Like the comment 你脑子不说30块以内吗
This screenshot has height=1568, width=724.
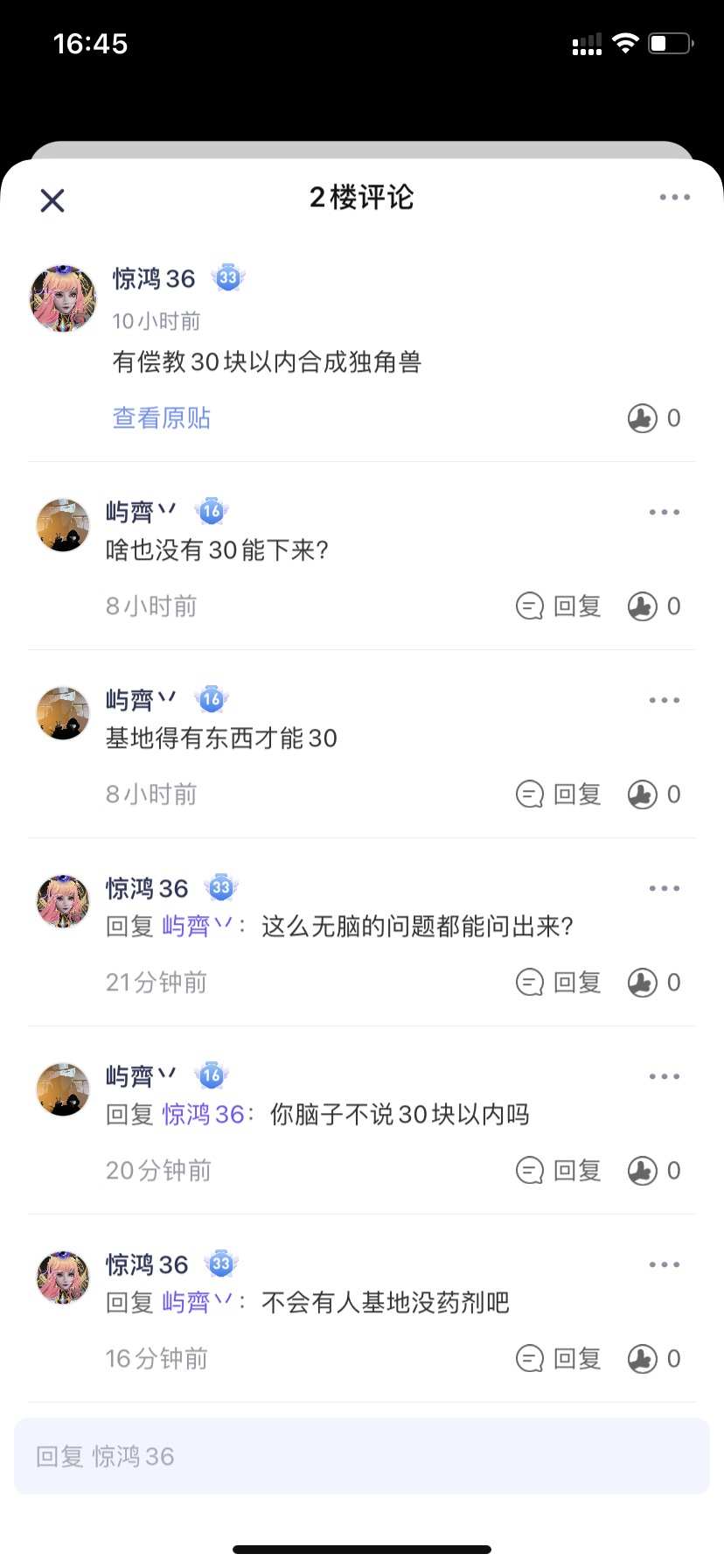point(654,1170)
